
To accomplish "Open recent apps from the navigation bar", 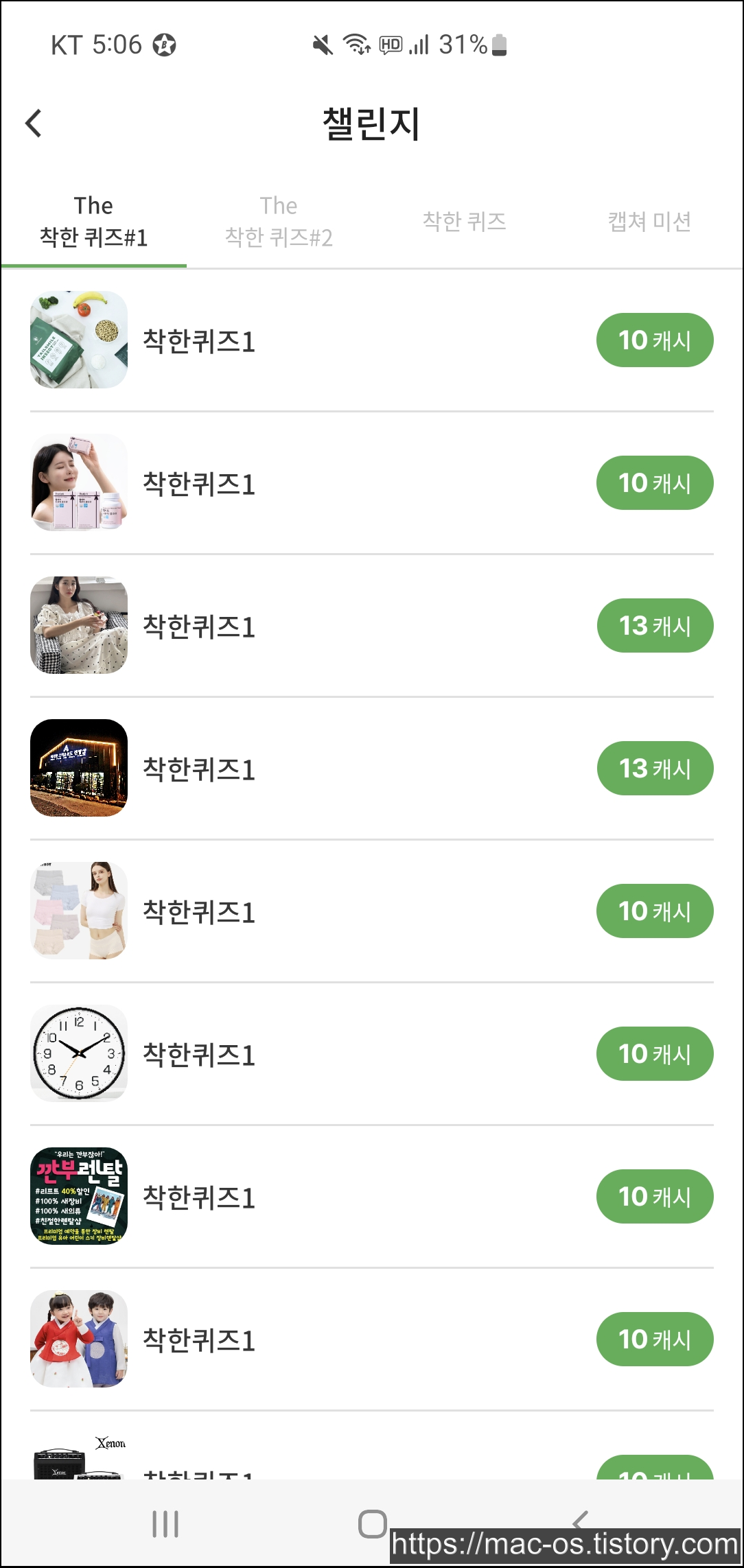I will tap(165, 1524).
